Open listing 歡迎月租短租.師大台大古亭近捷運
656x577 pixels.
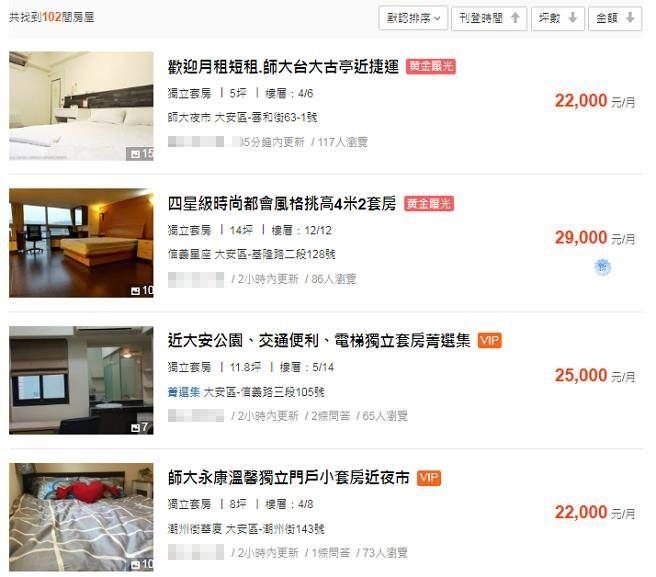pos(283,67)
